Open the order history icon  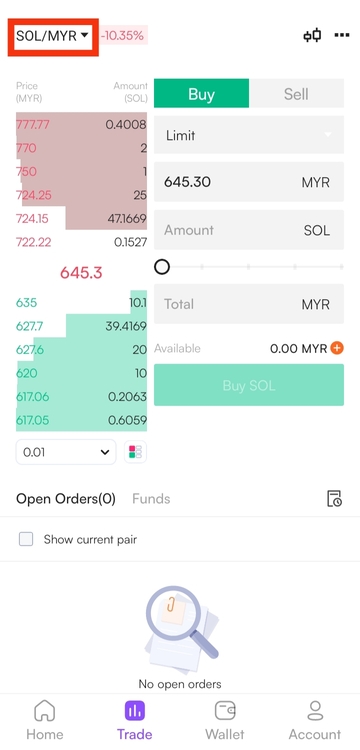pyautogui.click(x=334, y=498)
